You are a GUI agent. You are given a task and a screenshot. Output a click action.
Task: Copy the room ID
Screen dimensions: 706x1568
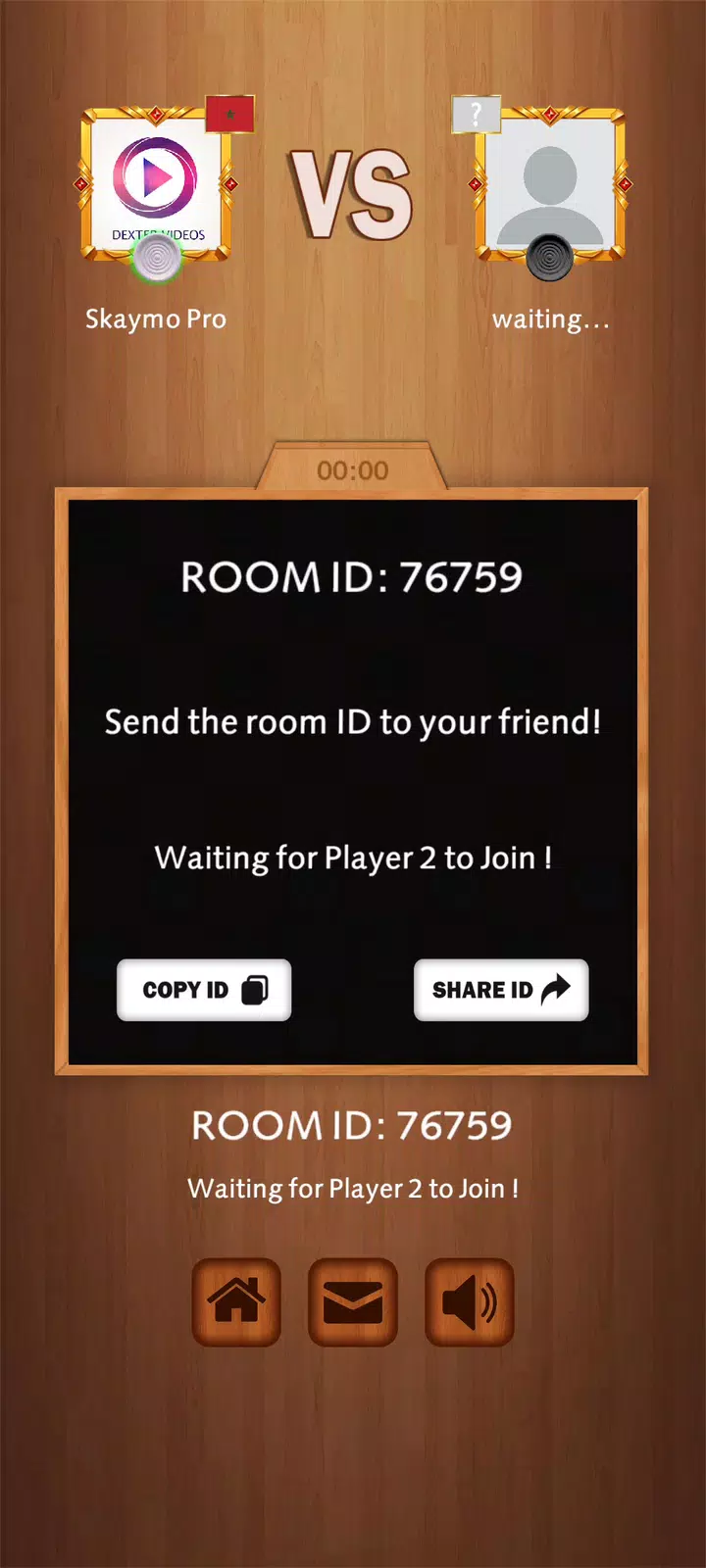(x=204, y=990)
